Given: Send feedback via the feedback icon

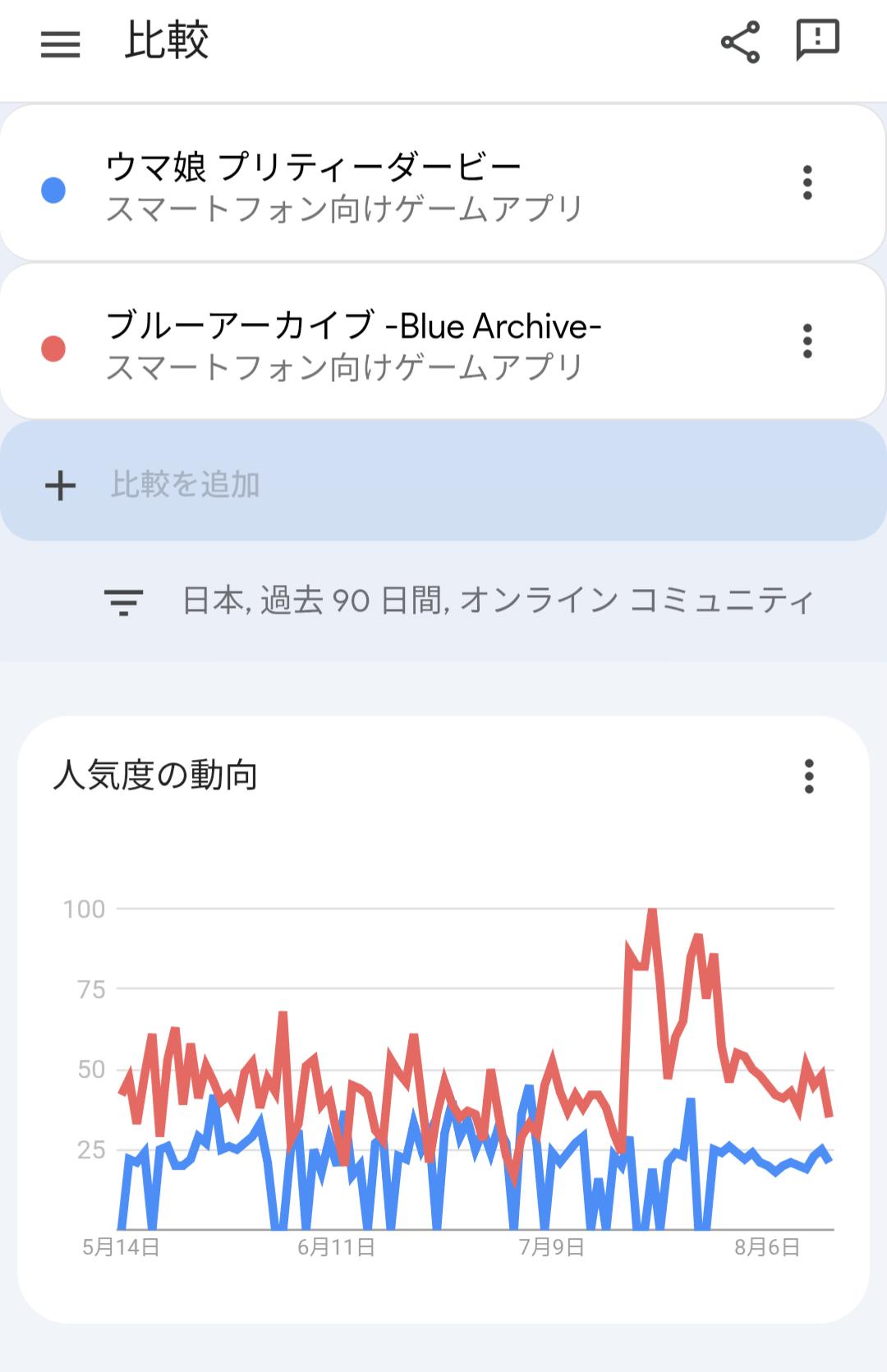Looking at the screenshot, I should click(817, 40).
